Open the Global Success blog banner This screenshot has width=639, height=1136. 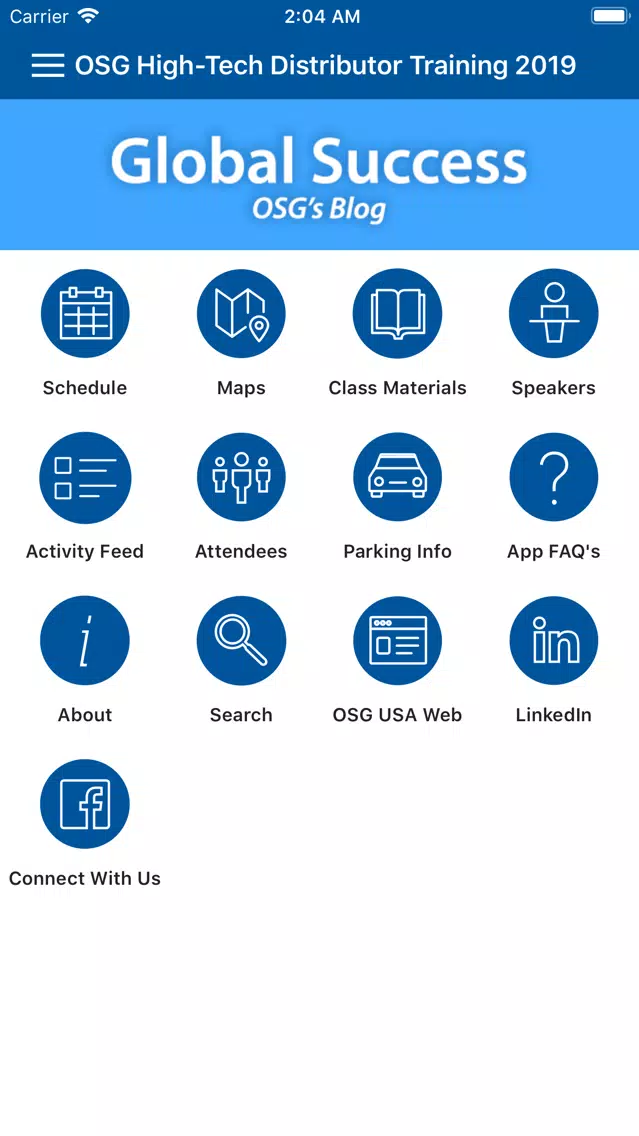[x=320, y=175]
